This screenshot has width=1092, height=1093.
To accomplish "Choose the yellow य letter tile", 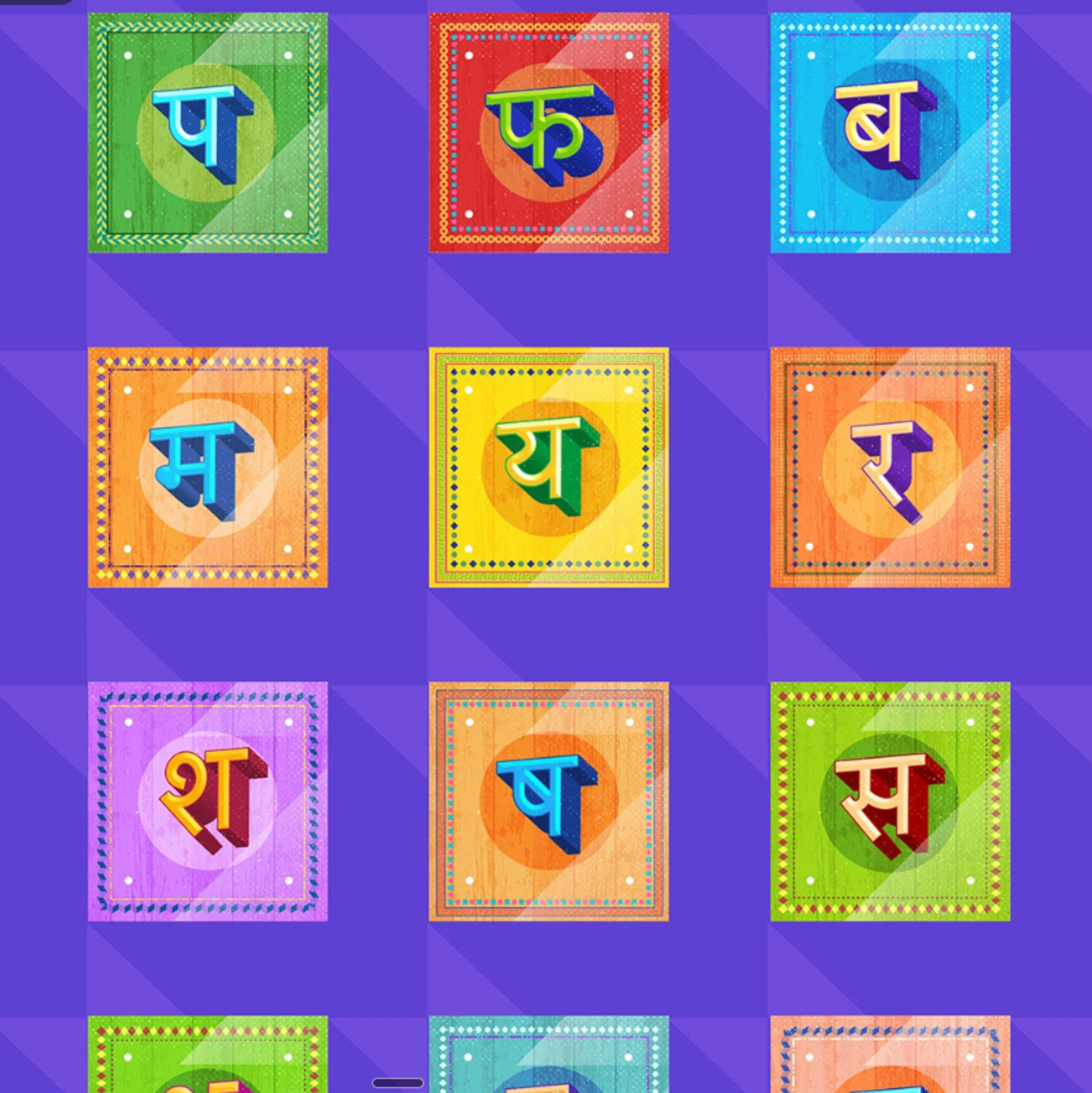I will [549, 467].
